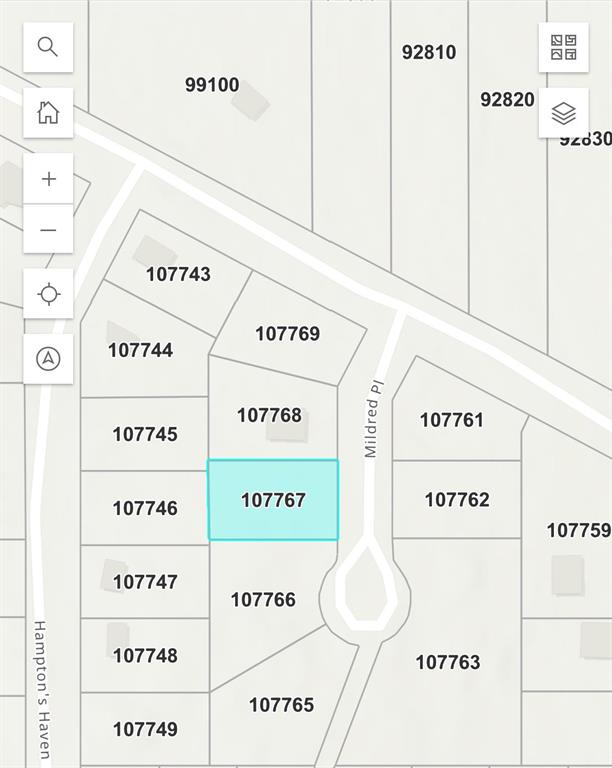Select parcel 107746 on the map
Screen dimensions: 612x768
[x=145, y=508]
